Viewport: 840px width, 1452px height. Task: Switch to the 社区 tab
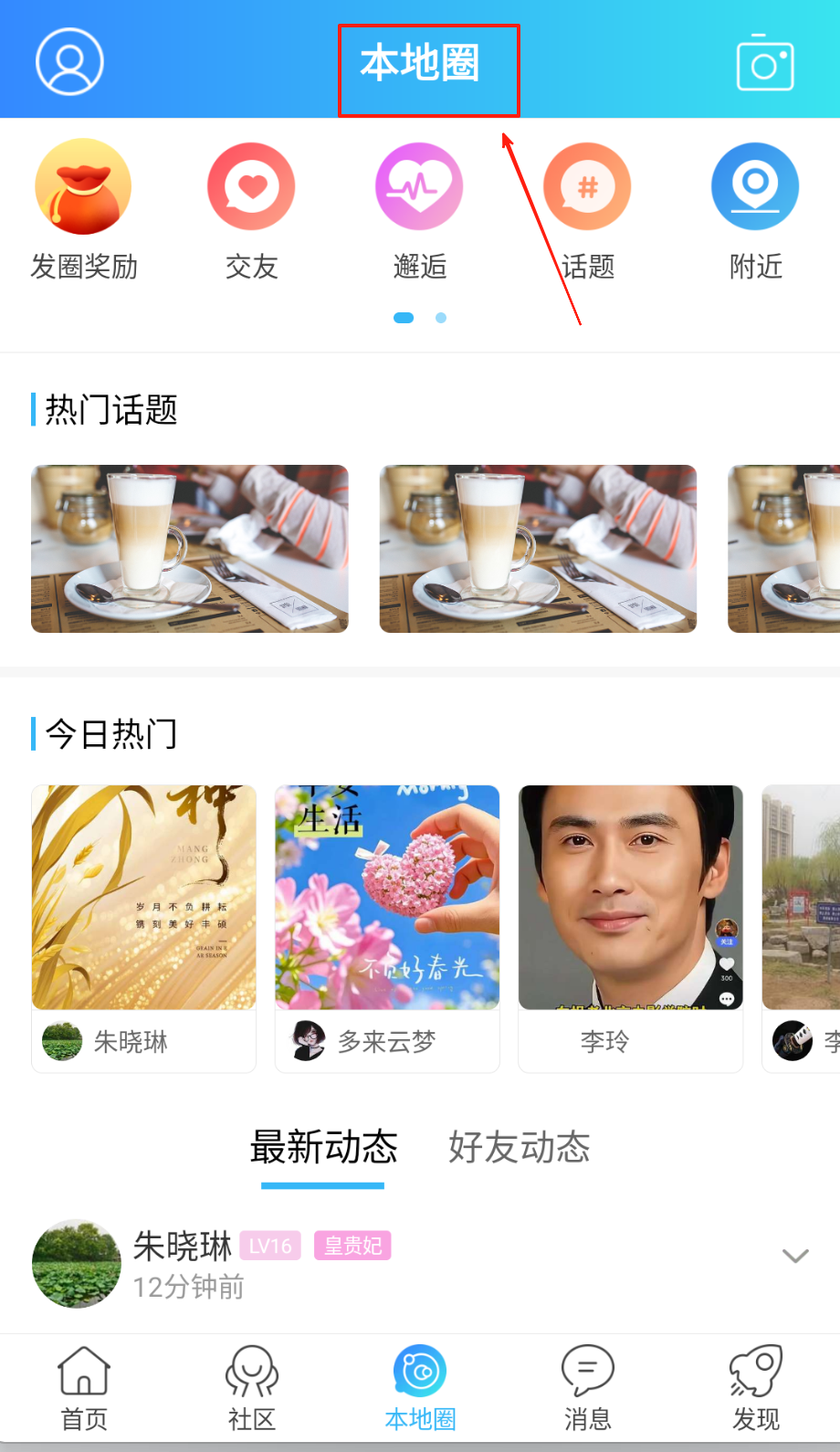(x=252, y=1388)
